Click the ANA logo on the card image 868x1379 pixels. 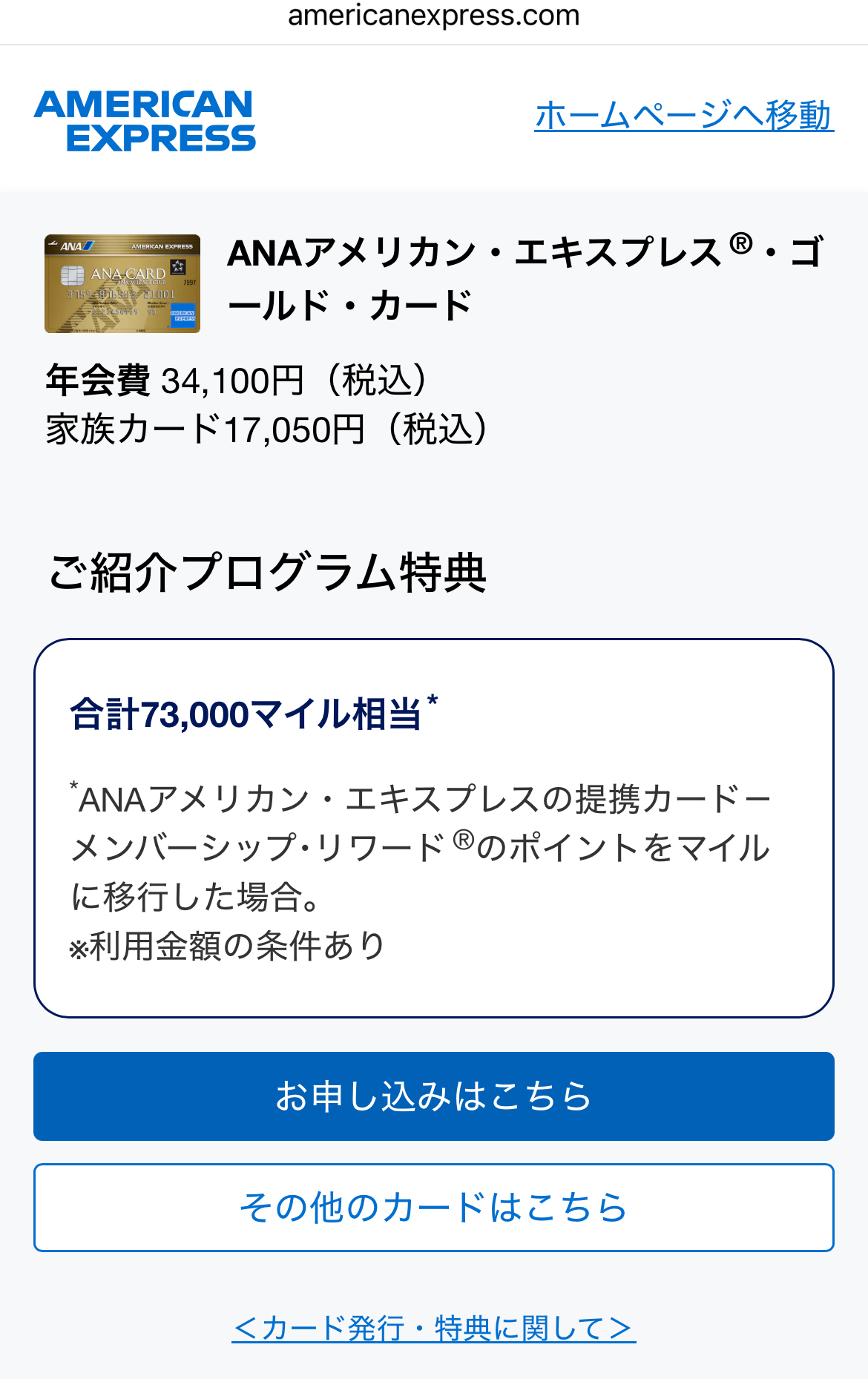pos(73,246)
